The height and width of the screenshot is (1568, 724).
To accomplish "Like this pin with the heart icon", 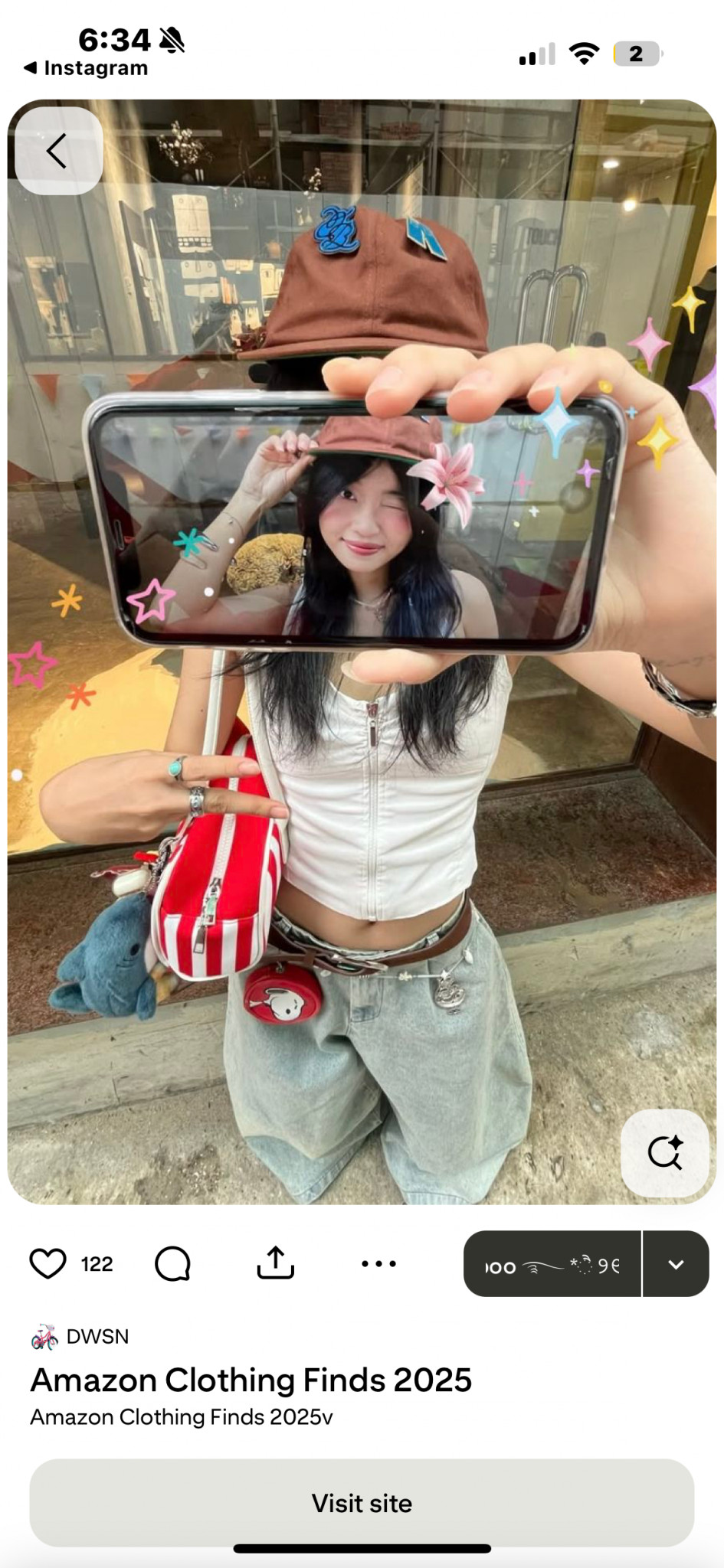I will coord(48,1264).
